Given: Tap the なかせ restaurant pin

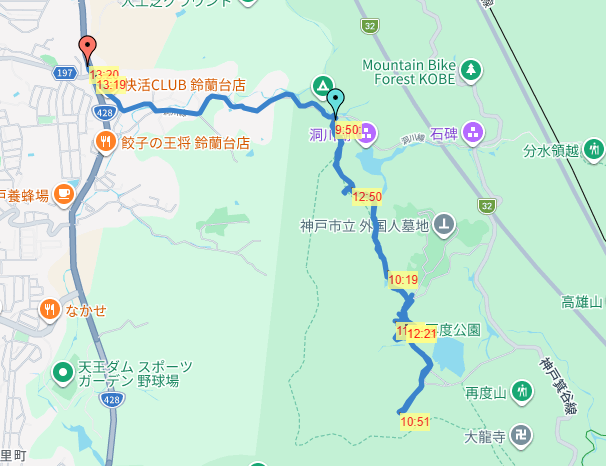Looking at the screenshot, I should 49,310.
